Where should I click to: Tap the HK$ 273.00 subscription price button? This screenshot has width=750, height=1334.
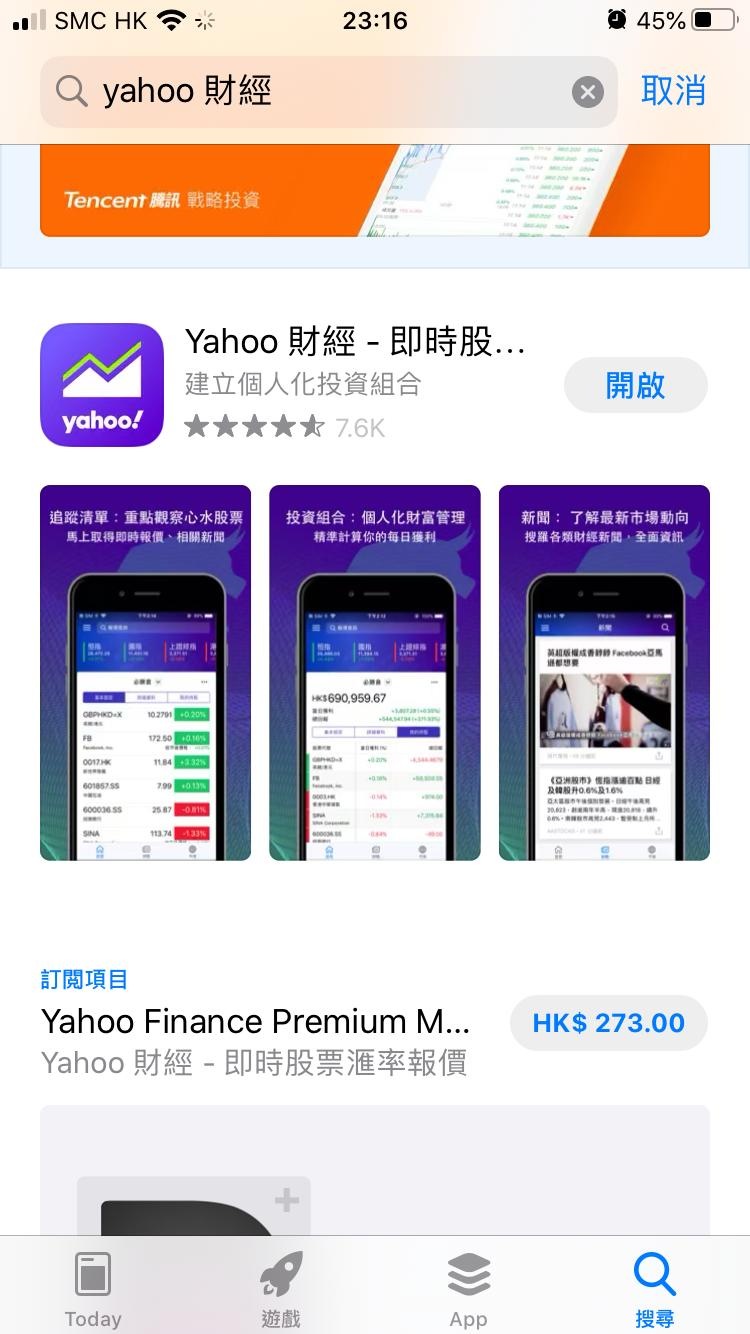coord(608,1022)
